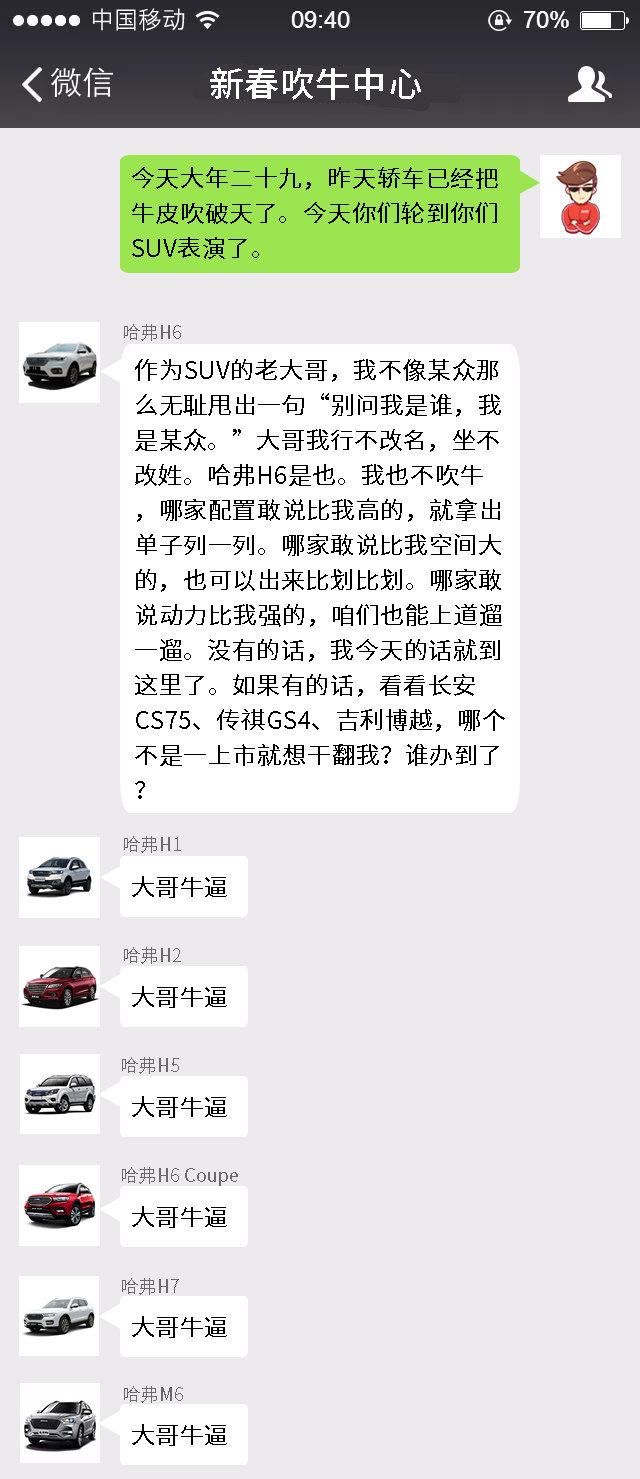View the 哈弗H7 avatar profile
Image resolution: width=640 pixels, height=1479 pixels.
[x=60, y=1315]
